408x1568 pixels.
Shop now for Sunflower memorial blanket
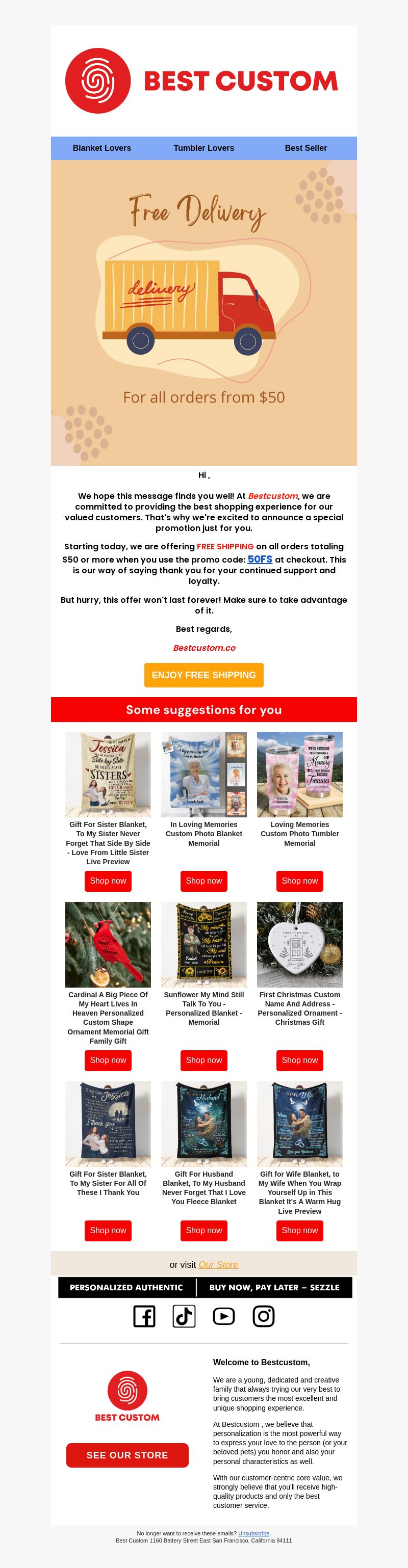(x=203, y=1060)
